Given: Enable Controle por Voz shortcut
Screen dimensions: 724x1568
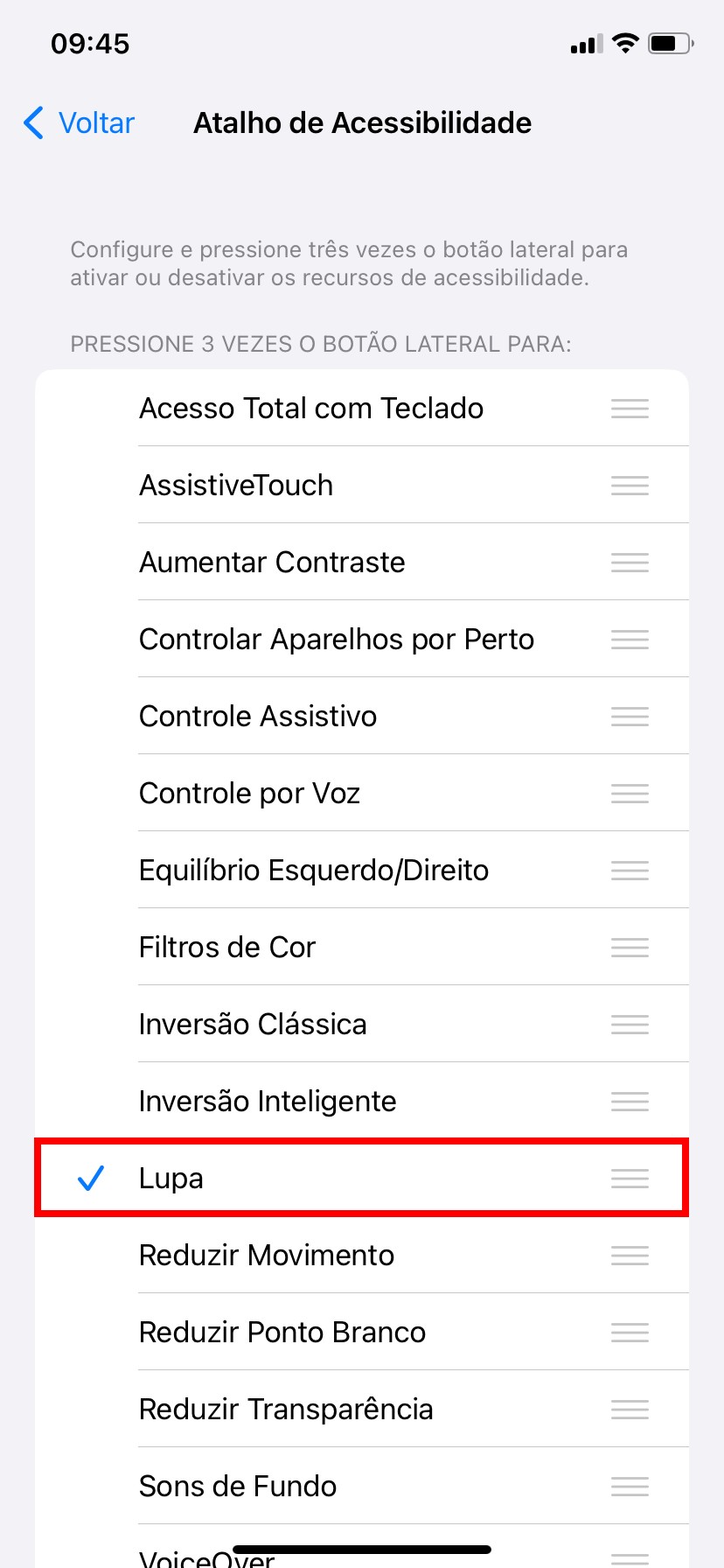Looking at the screenshot, I should tap(250, 794).
